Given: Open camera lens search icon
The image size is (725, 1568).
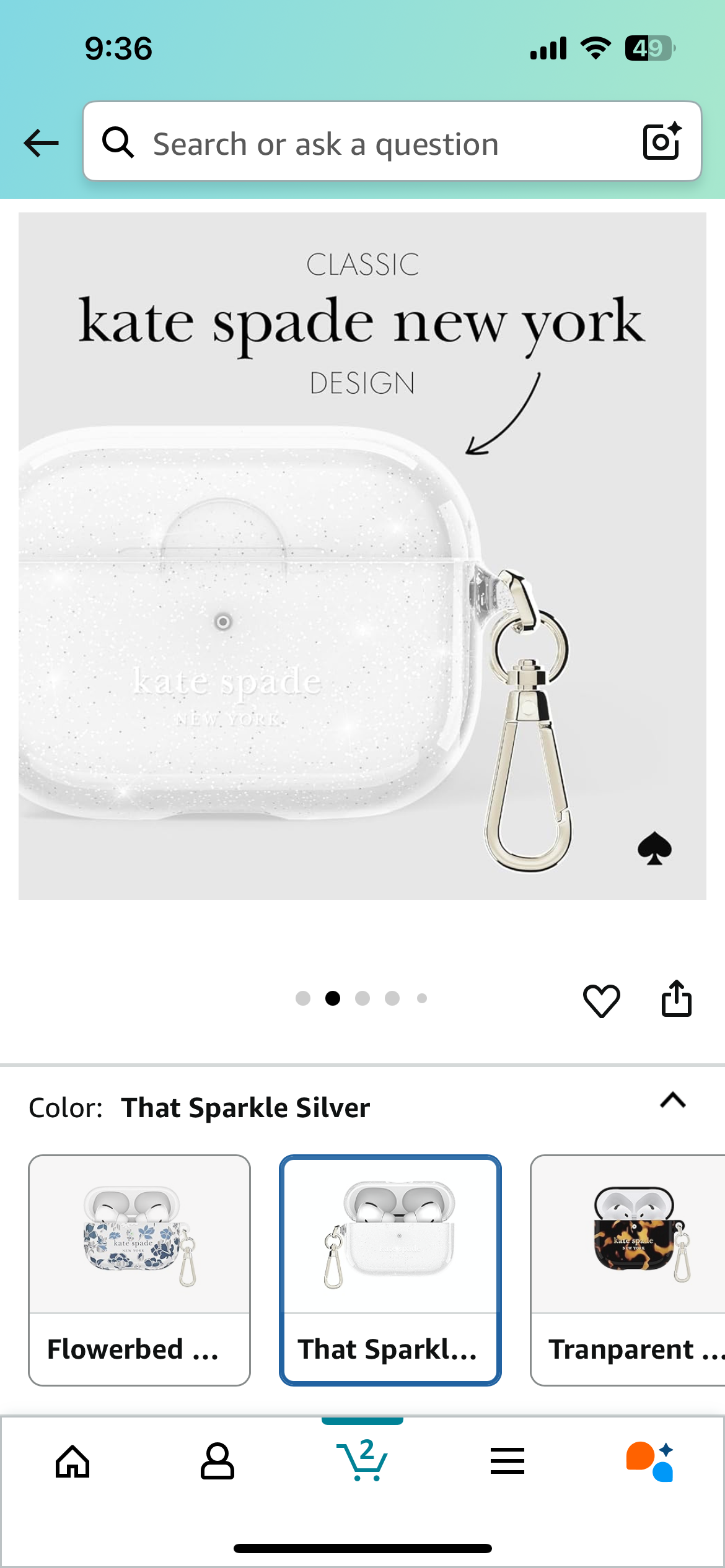Looking at the screenshot, I should pos(661,142).
